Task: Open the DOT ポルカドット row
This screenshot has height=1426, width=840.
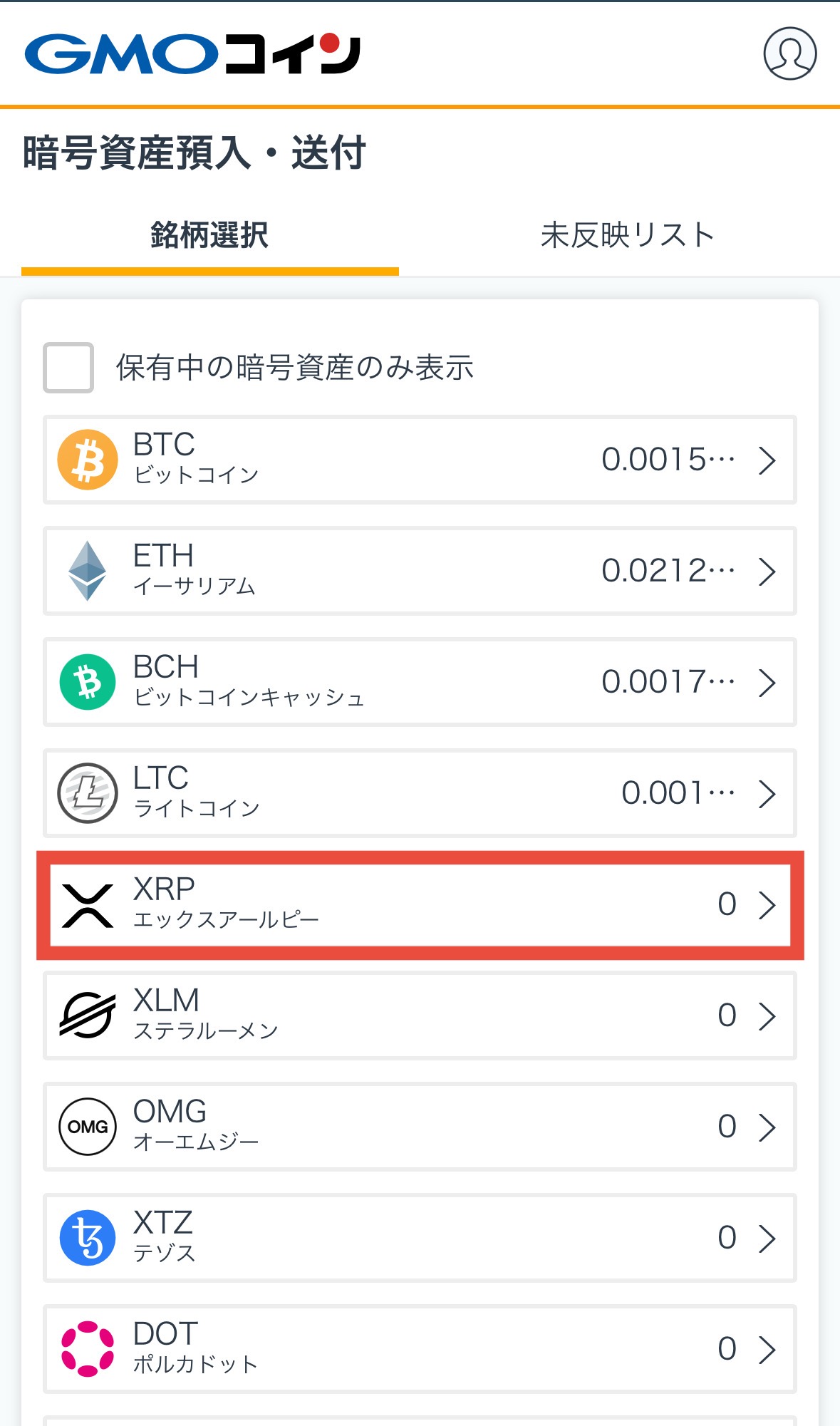Action: [419, 1349]
